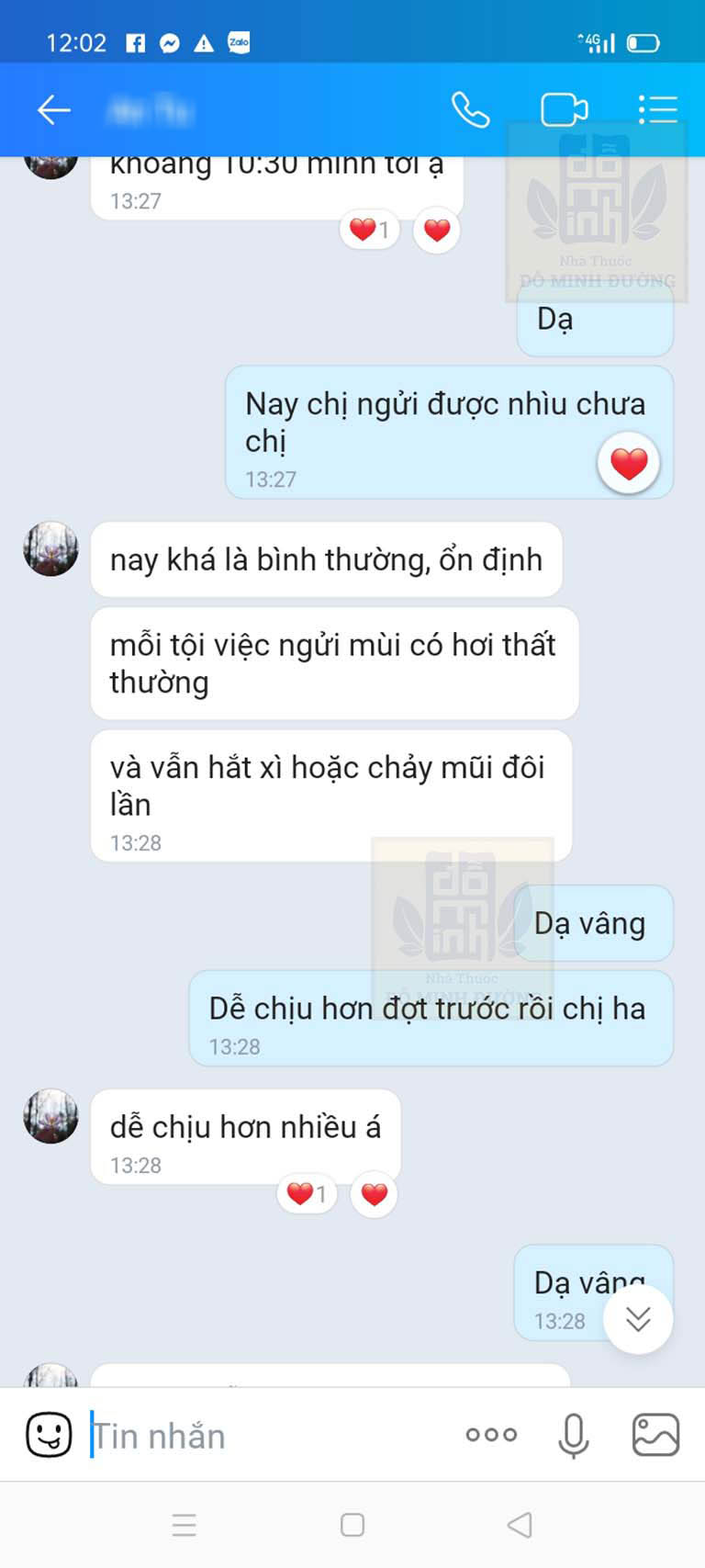Open the image gallery picker
The height and width of the screenshot is (1568, 705).
(x=655, y=1434)
